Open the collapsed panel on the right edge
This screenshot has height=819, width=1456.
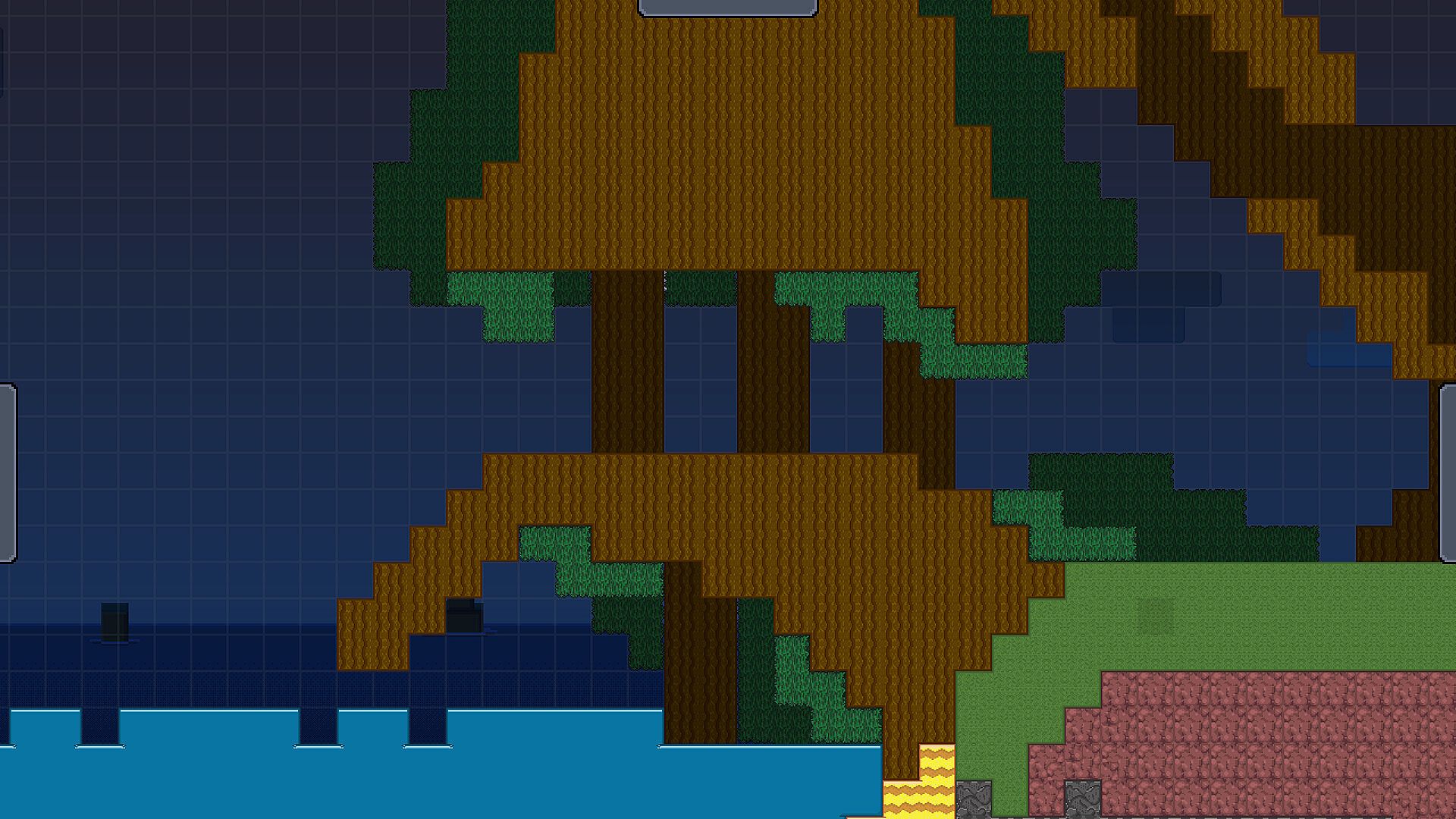(1448, 473)
